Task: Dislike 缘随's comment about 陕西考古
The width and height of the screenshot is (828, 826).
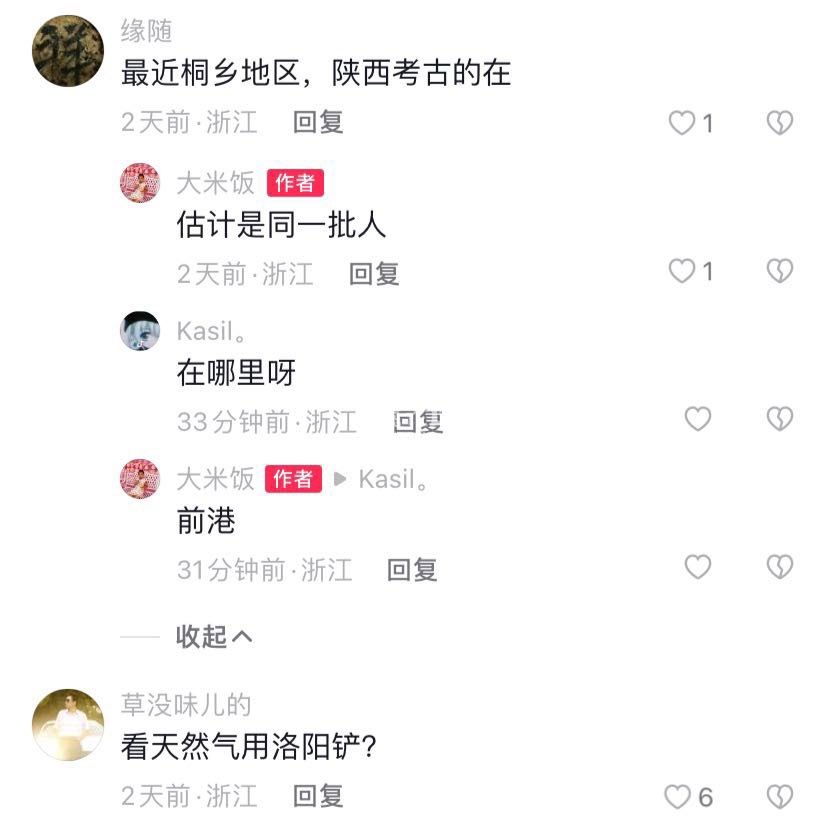Action: 779,123
